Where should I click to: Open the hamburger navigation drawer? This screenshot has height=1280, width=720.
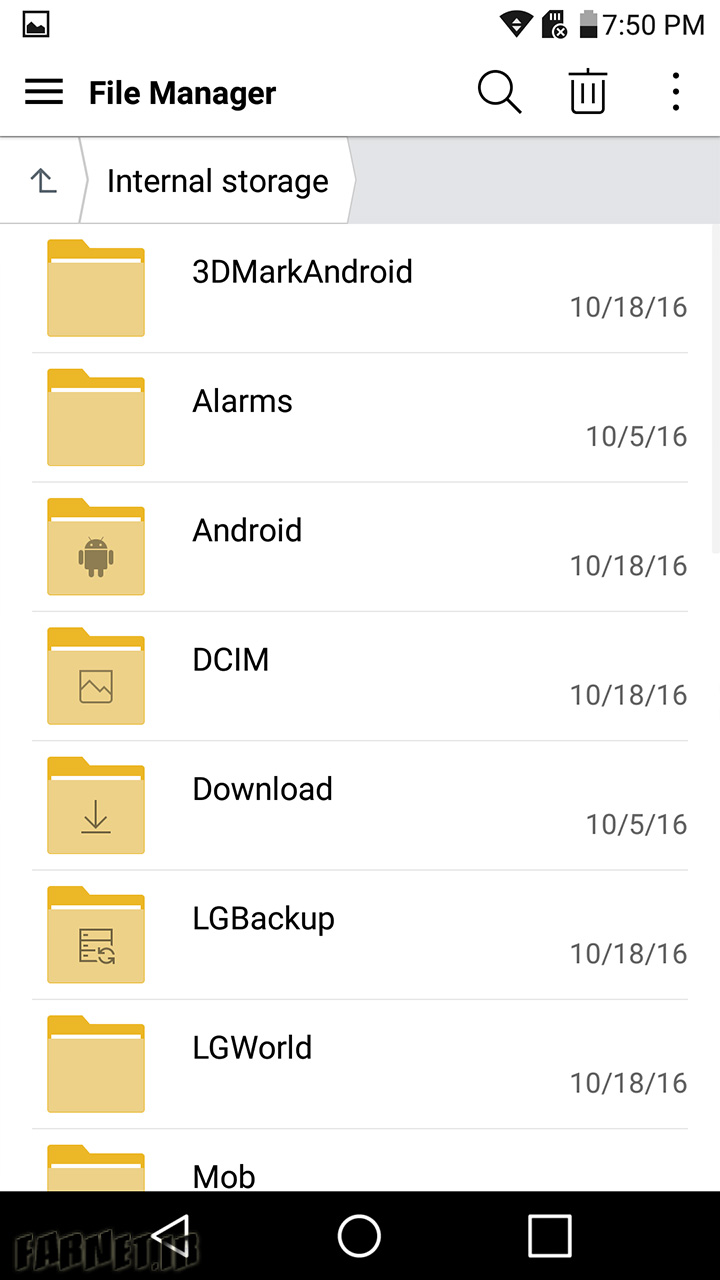pyautogui.click(x=44, y=93)
